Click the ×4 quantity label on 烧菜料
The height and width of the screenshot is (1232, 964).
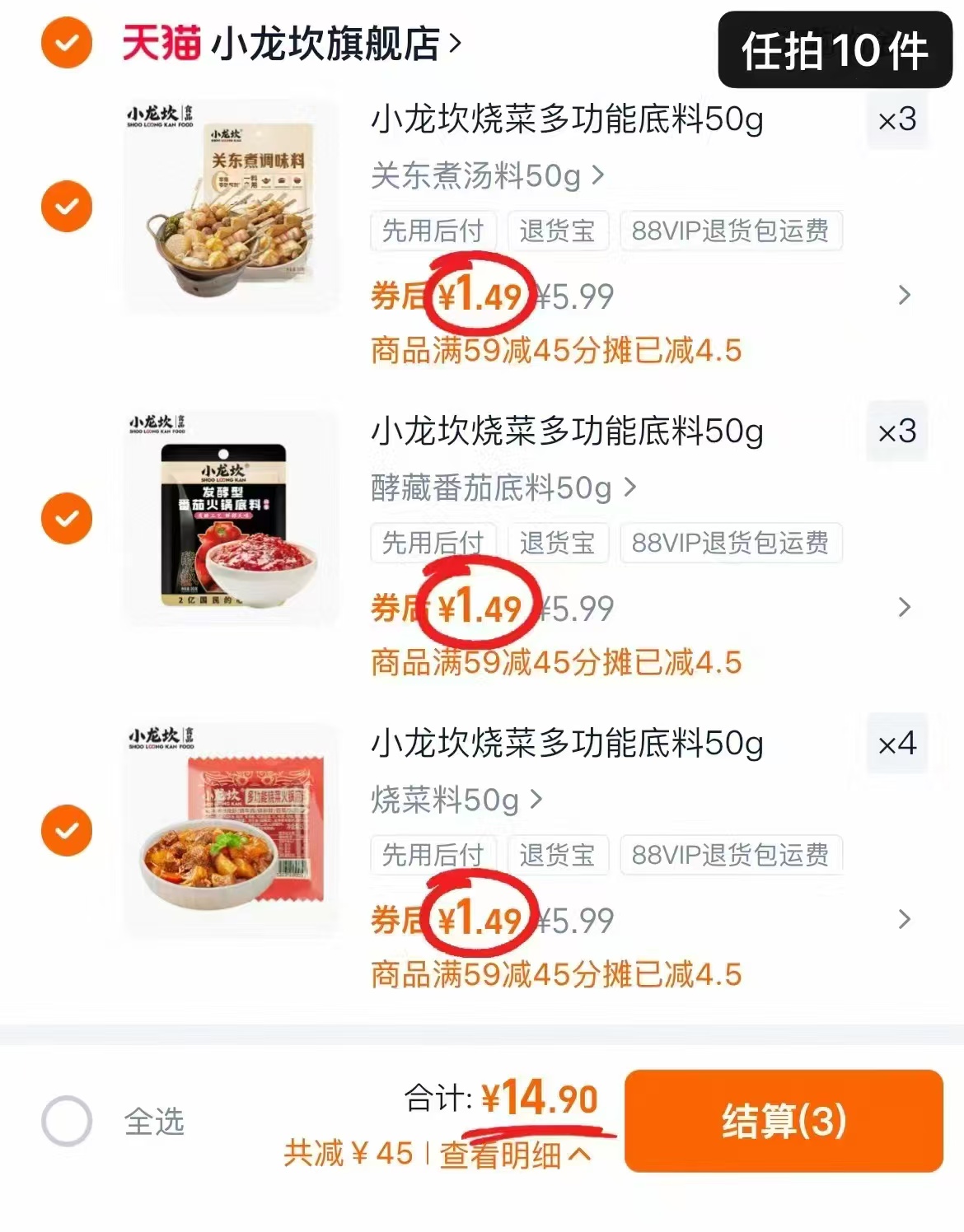[896, 744]
